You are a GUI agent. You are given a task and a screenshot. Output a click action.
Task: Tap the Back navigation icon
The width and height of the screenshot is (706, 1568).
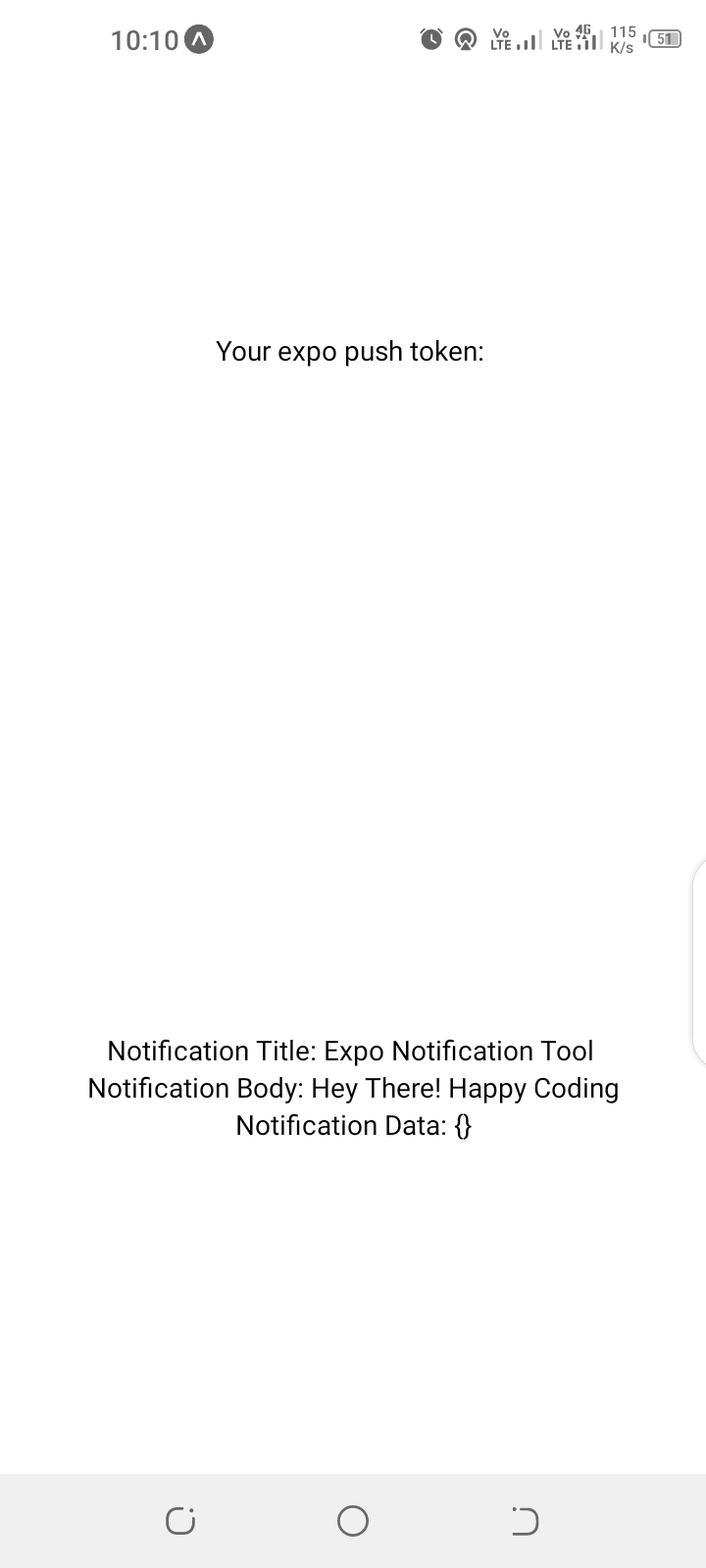(525, 1521)
